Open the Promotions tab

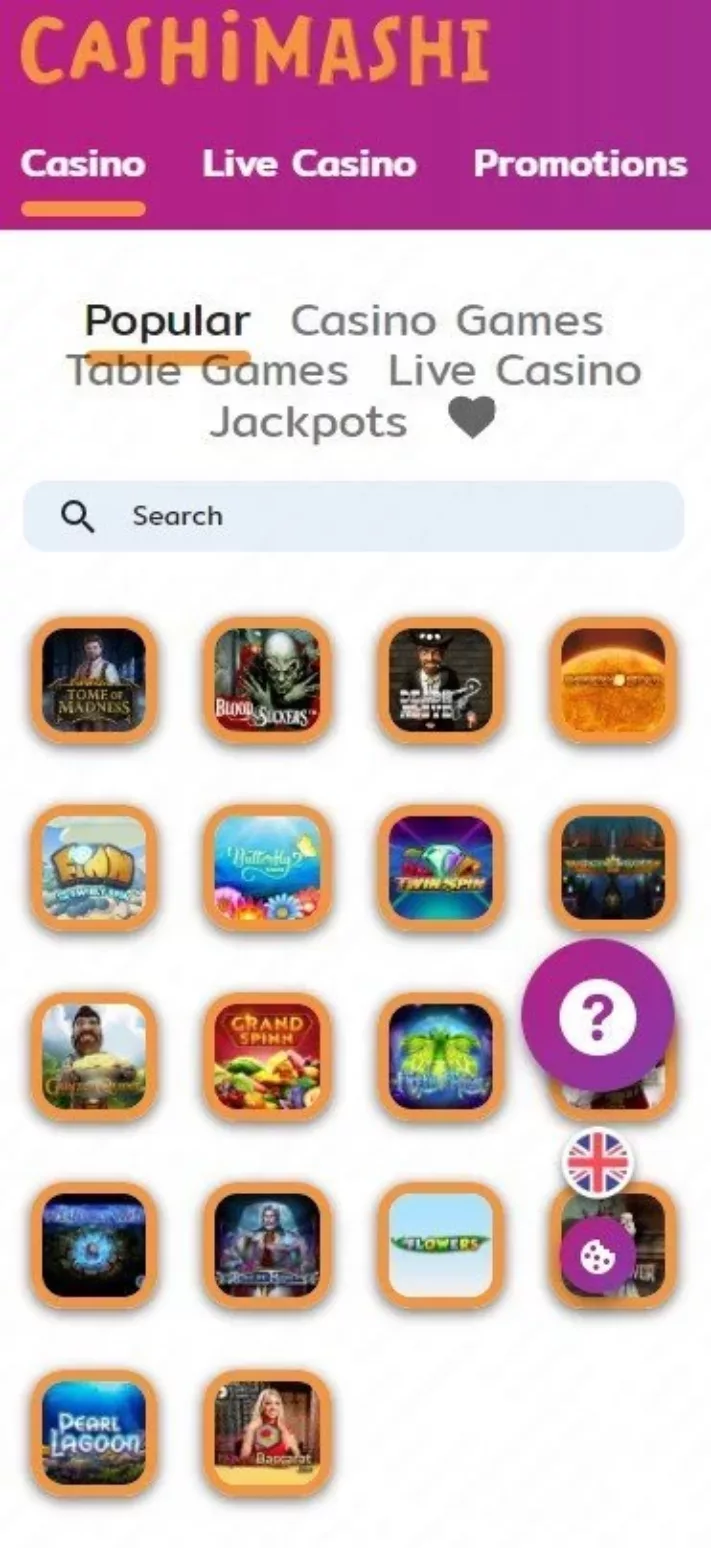(x=580, y=164)
